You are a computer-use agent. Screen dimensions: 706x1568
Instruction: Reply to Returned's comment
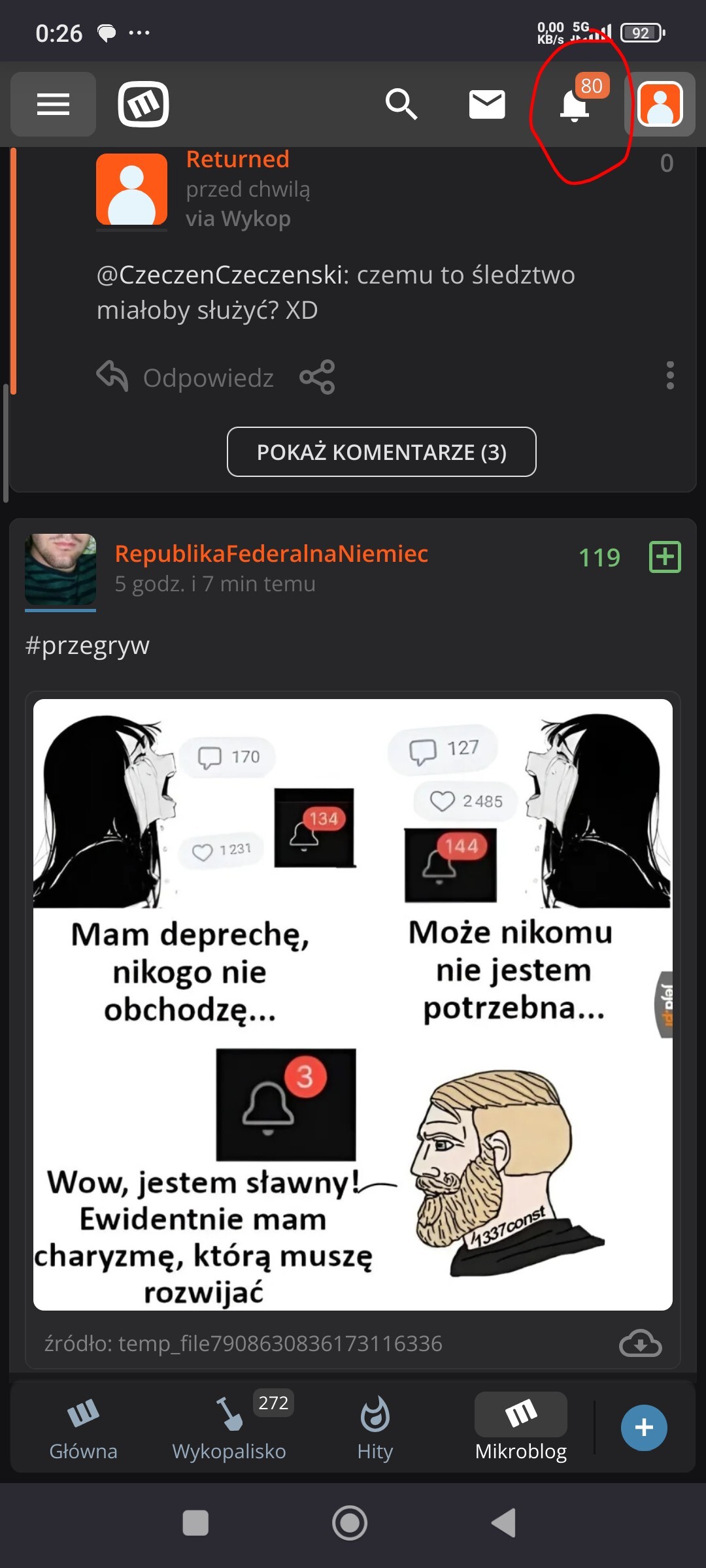click(x=186, y=378)
